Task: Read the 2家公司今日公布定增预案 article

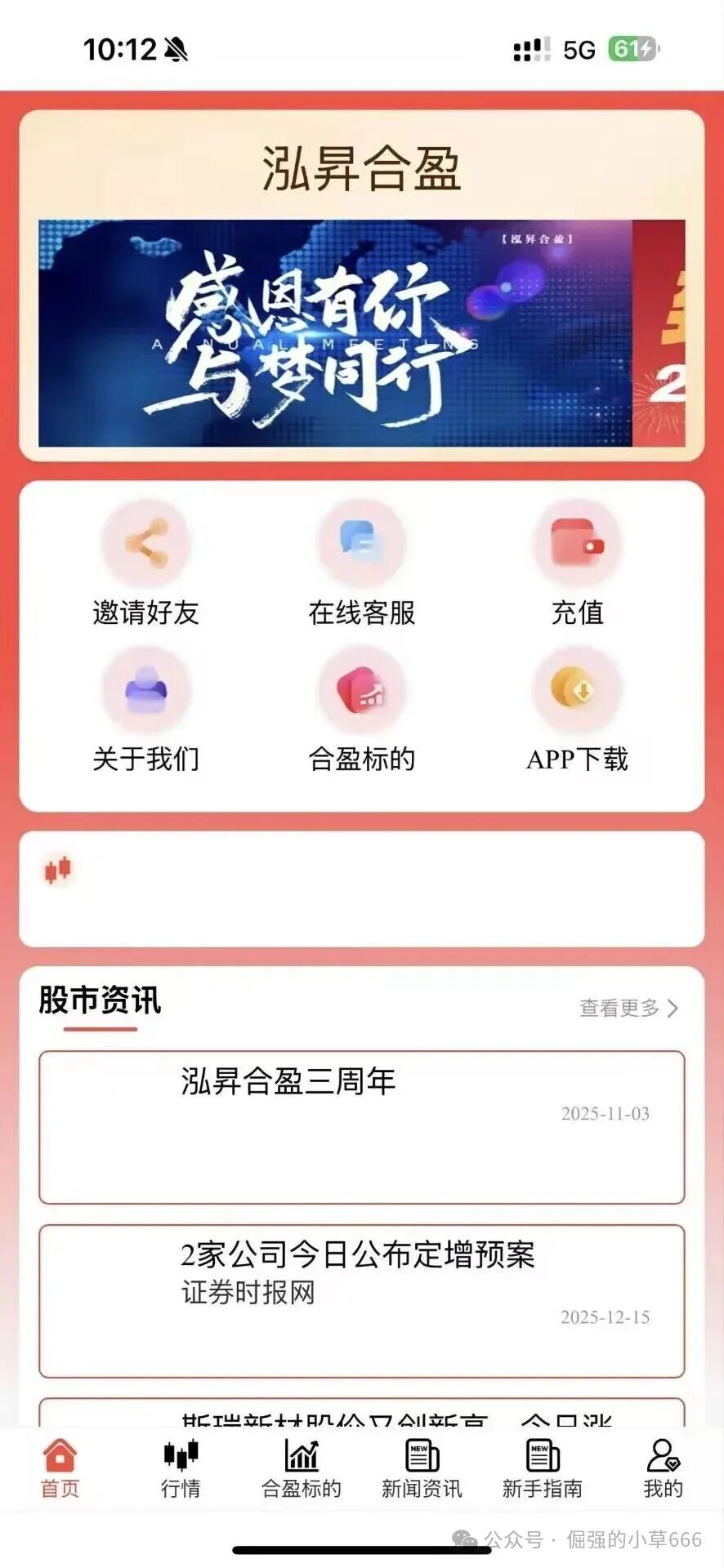Action: tap(361, 1300)
